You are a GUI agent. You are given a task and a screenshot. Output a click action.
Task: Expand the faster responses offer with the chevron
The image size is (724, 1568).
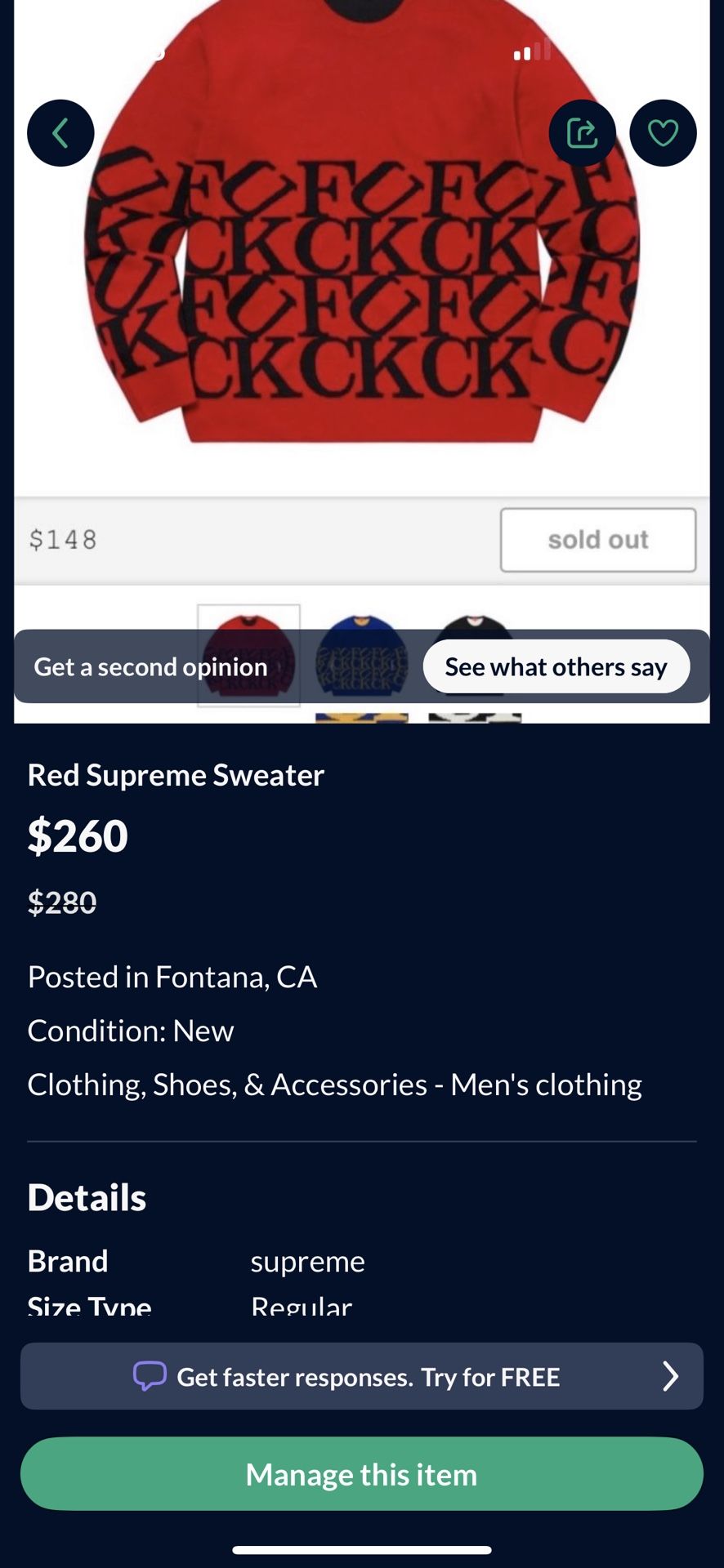[672, 1376]
